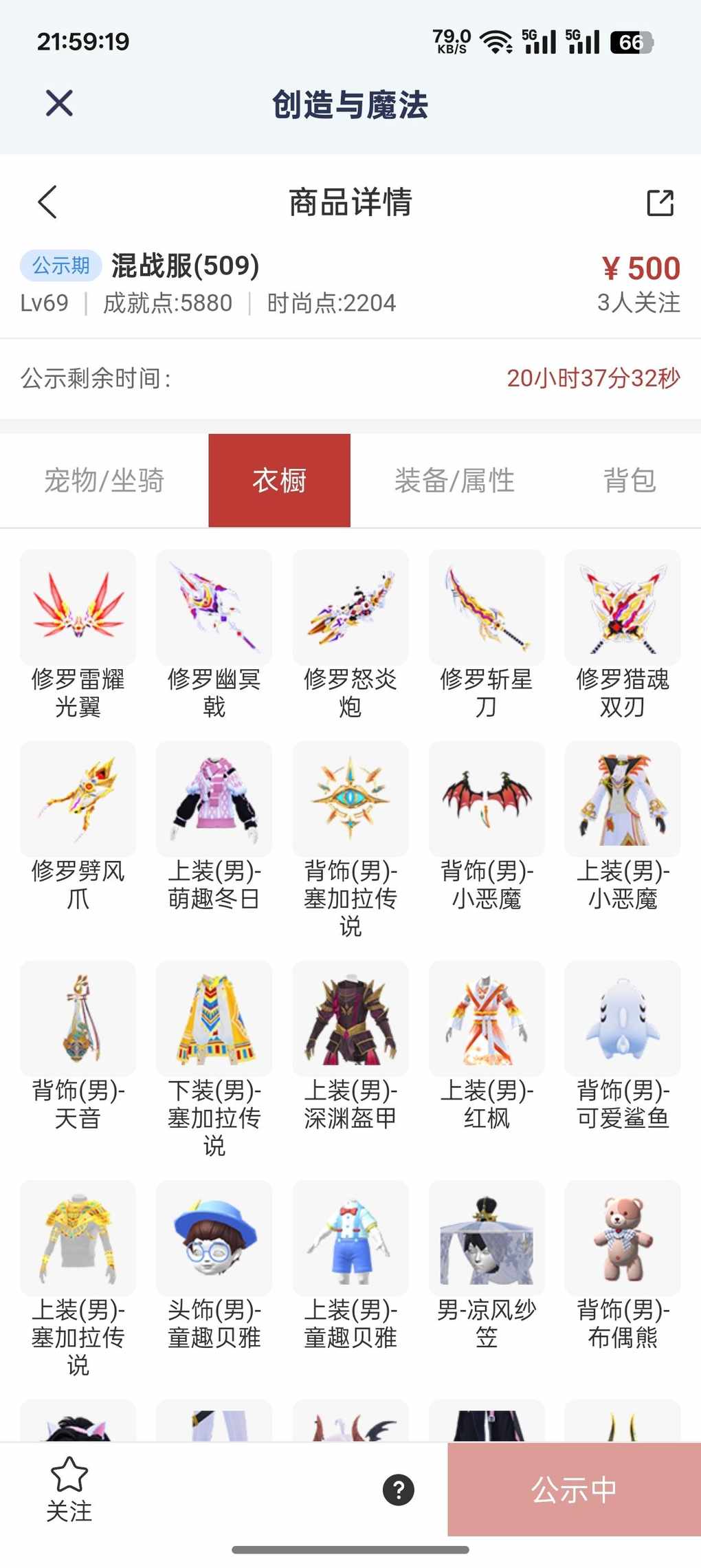Image resolution: width=701 pixels, height=1568 pixels.
Task: Check the 上装(男)-深渊盔甲 item
Action: 350,1019
